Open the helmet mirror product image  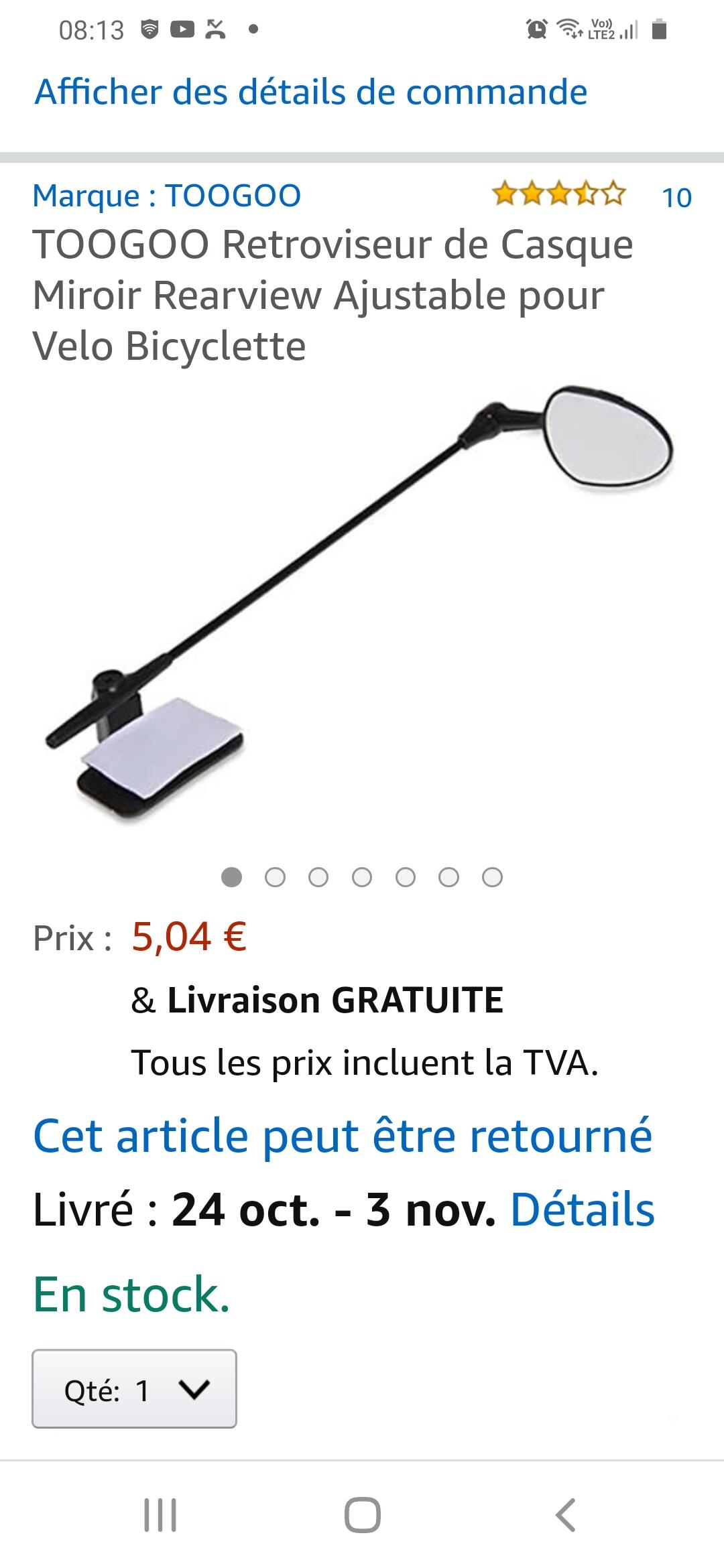point(359,605)
